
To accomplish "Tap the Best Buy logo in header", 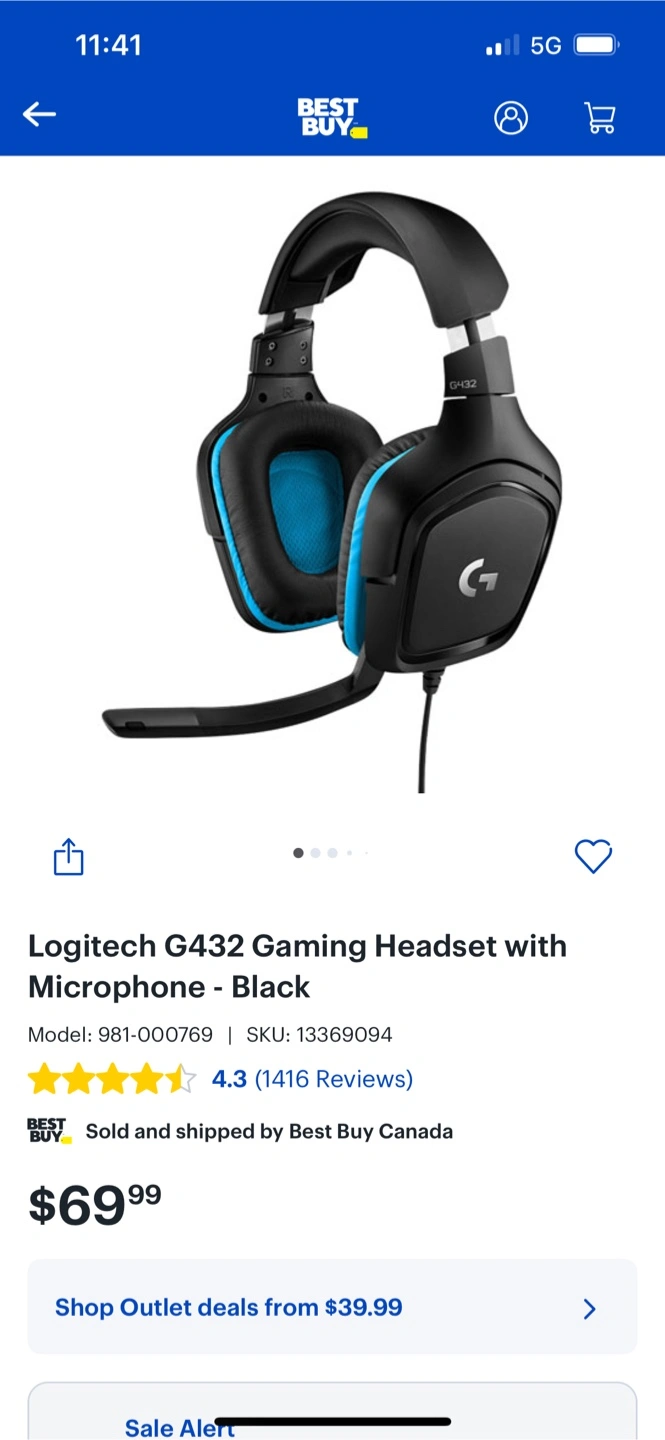I will pyautogui.click(x=332, y=117).
